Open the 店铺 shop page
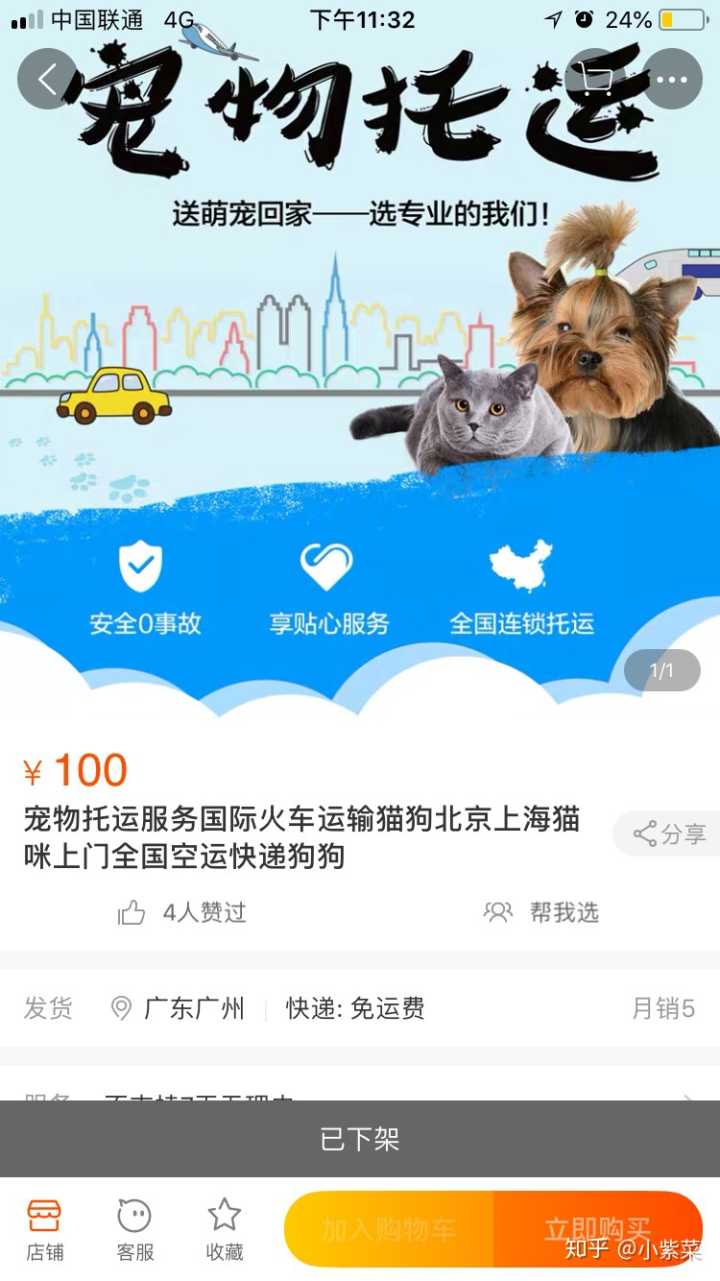 (44, 1229)
